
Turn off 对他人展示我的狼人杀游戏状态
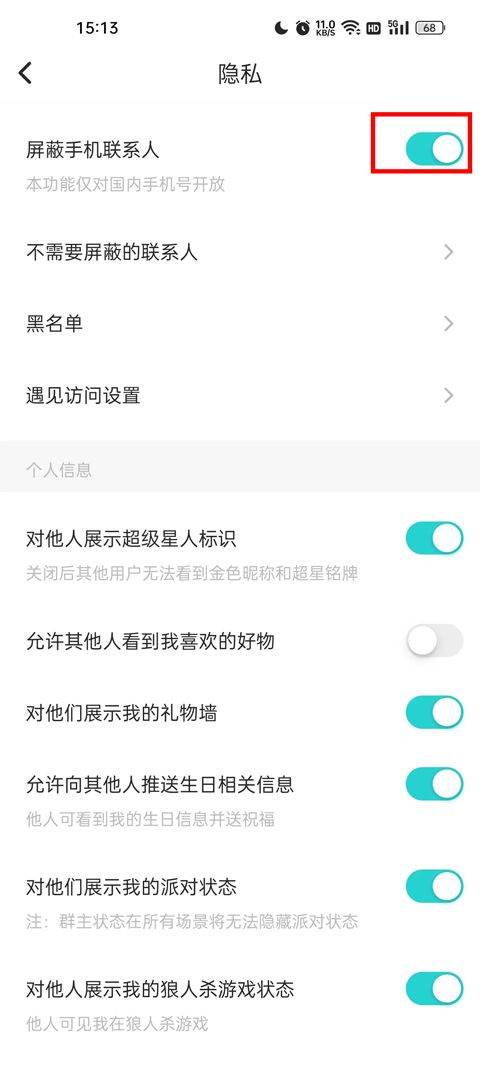tap(434, 989)
